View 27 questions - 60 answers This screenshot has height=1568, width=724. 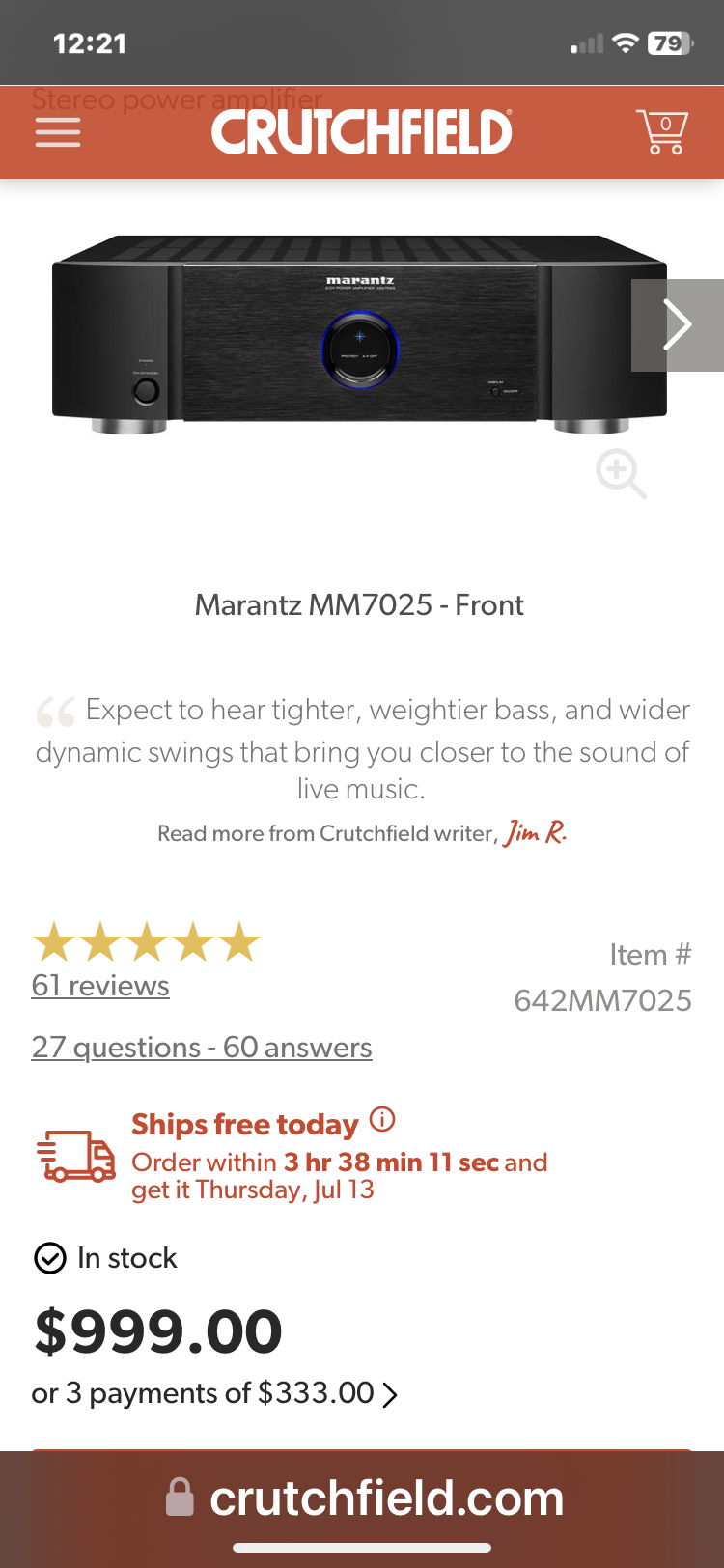pos(202,1047)
